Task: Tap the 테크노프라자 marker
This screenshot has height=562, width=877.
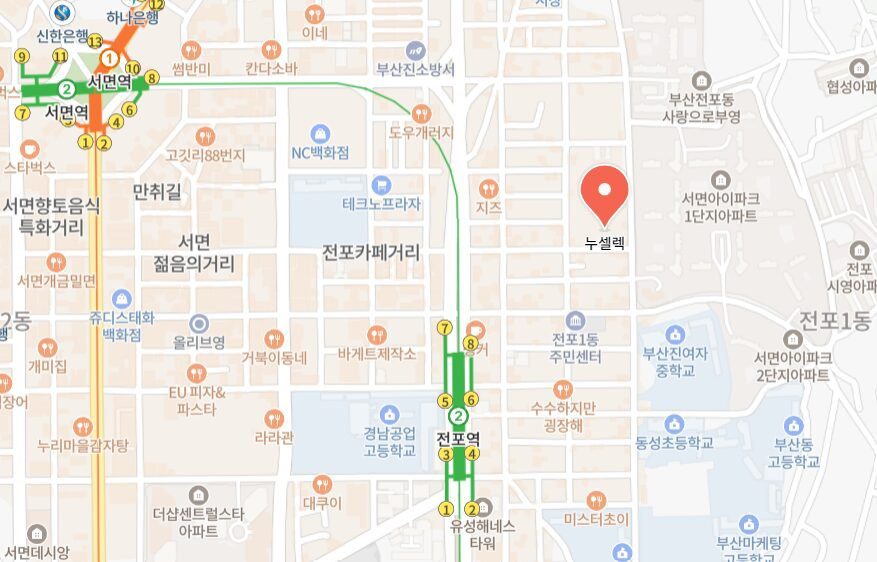Action: tap(381, 185)
